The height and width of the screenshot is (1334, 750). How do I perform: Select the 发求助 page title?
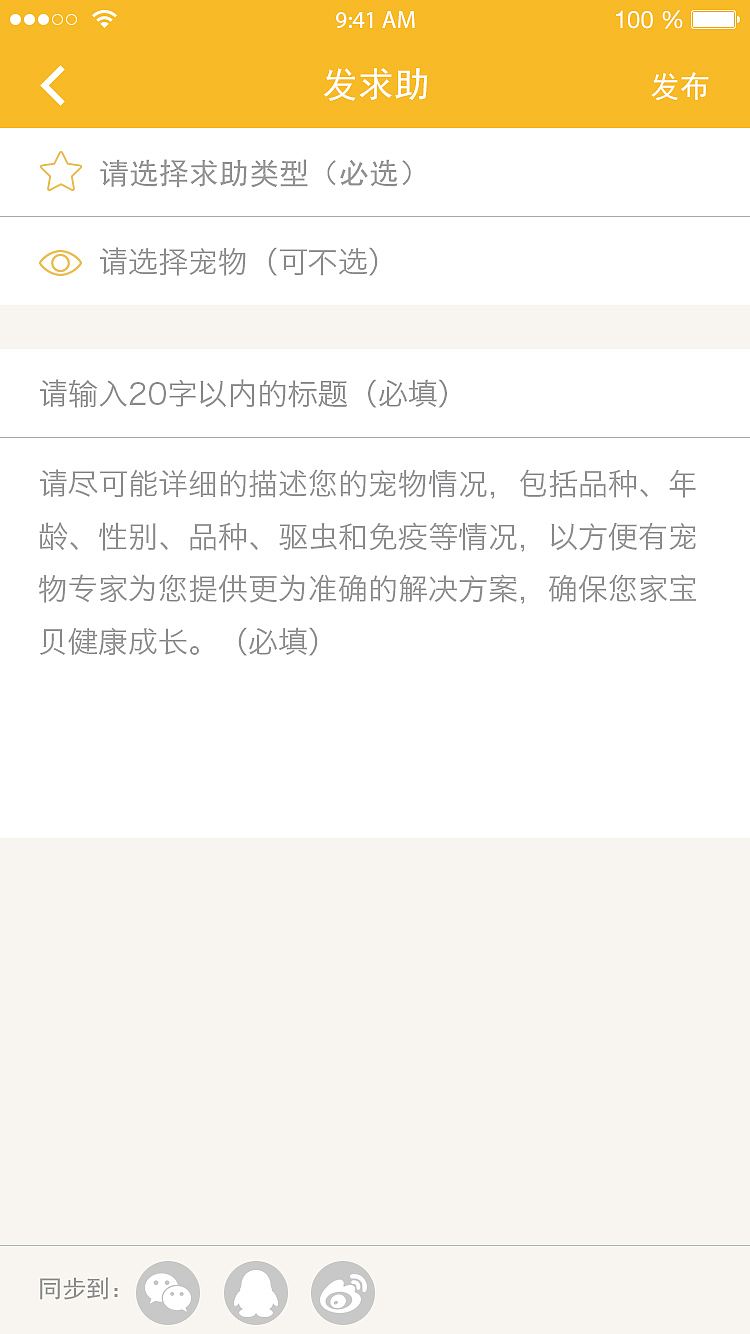tap(375, 85)
